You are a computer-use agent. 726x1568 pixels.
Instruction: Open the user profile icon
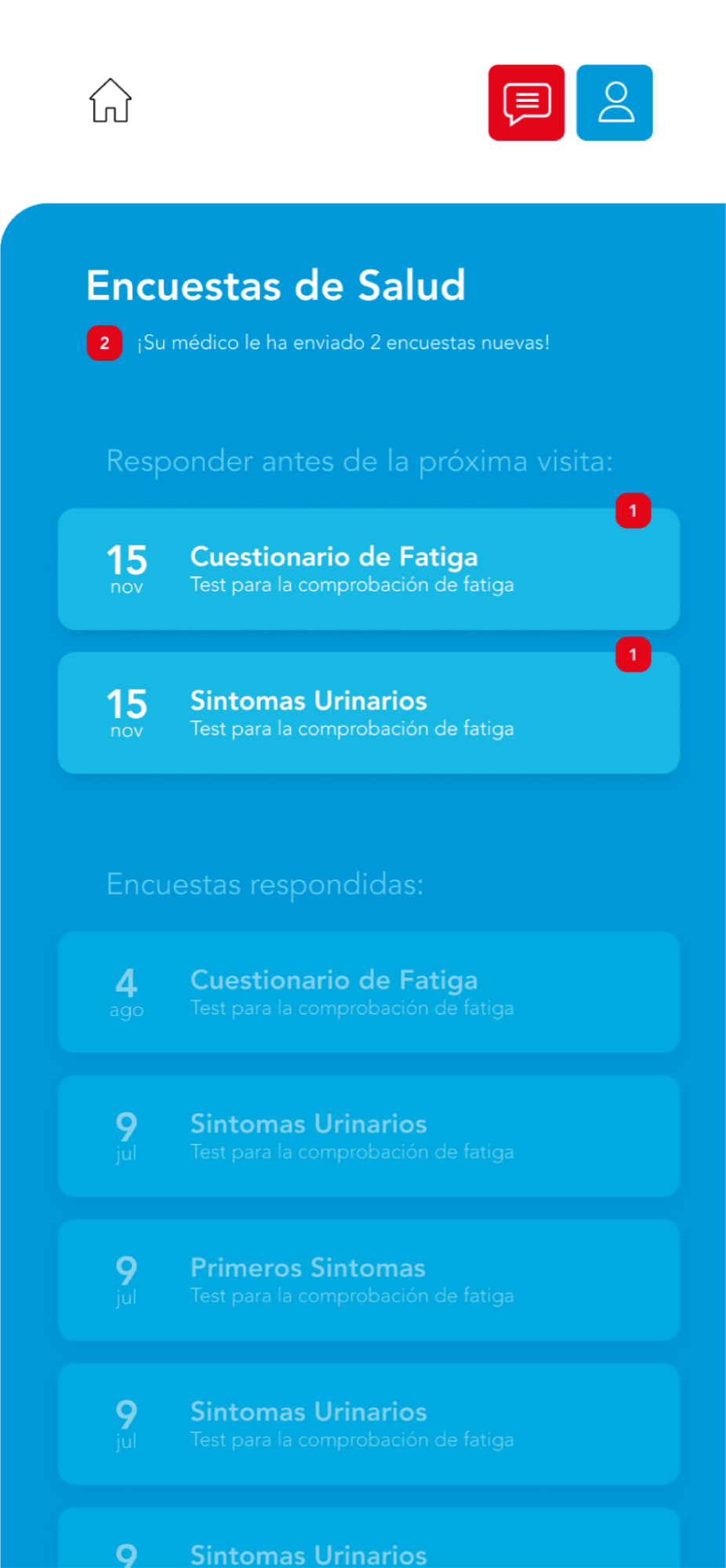click(615, 103)
